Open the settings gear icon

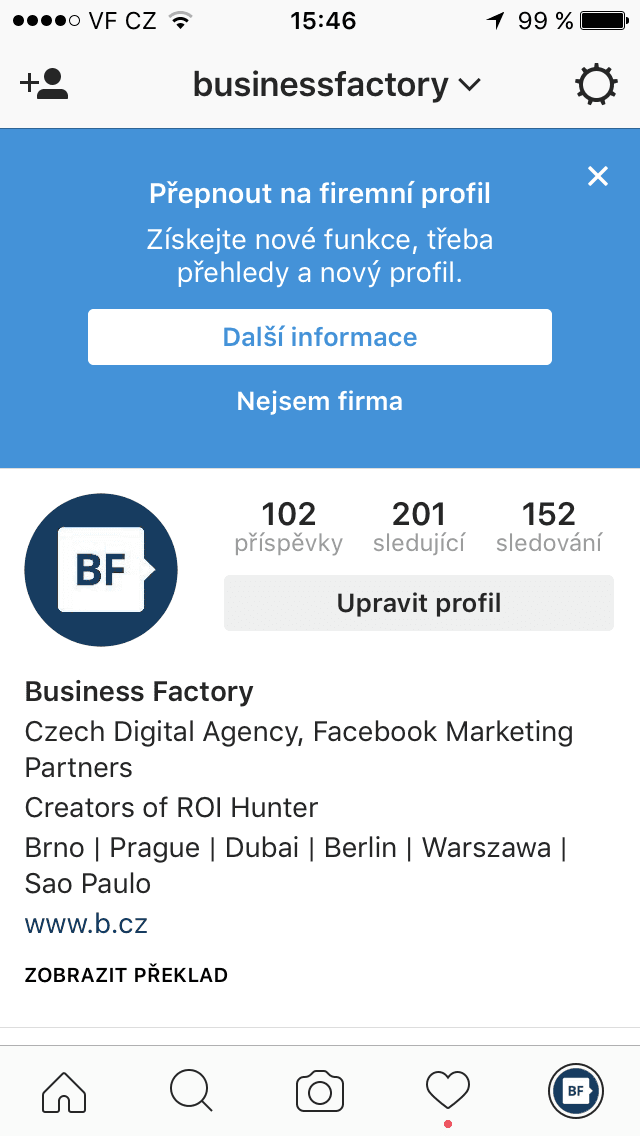pyautogui.click(x=596, y=85)
